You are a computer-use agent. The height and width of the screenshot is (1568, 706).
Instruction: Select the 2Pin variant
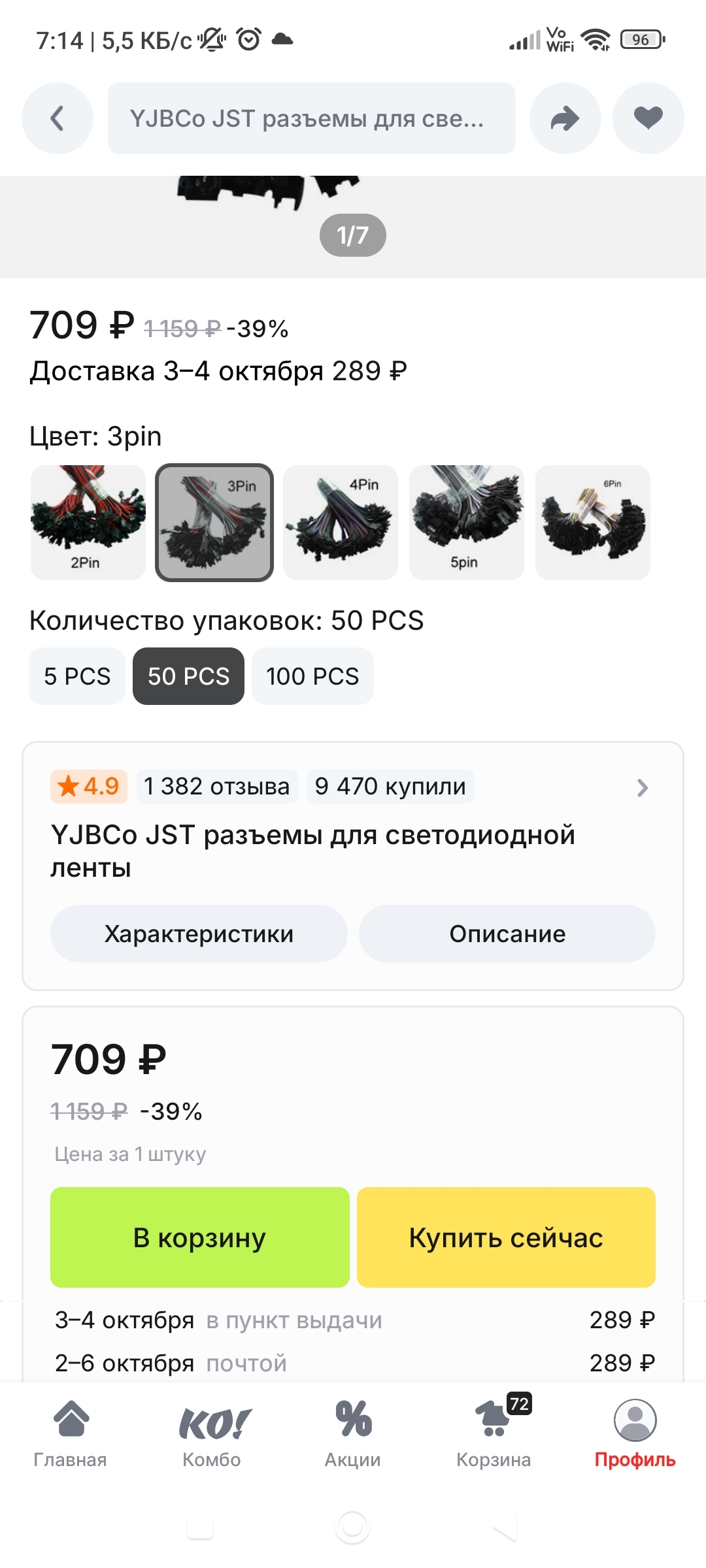coord(88,523)
